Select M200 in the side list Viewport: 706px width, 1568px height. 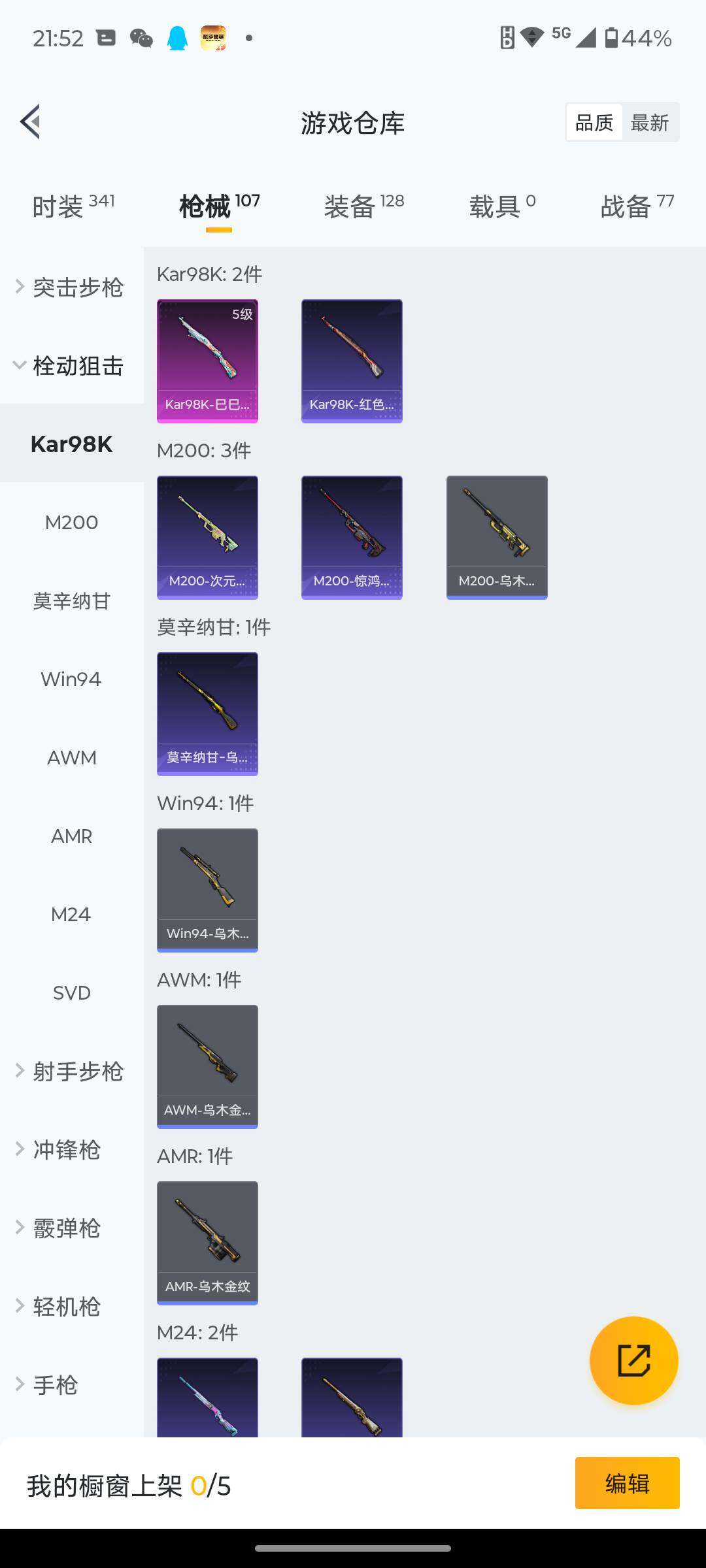pyautogui.click(x=72, y=522)
